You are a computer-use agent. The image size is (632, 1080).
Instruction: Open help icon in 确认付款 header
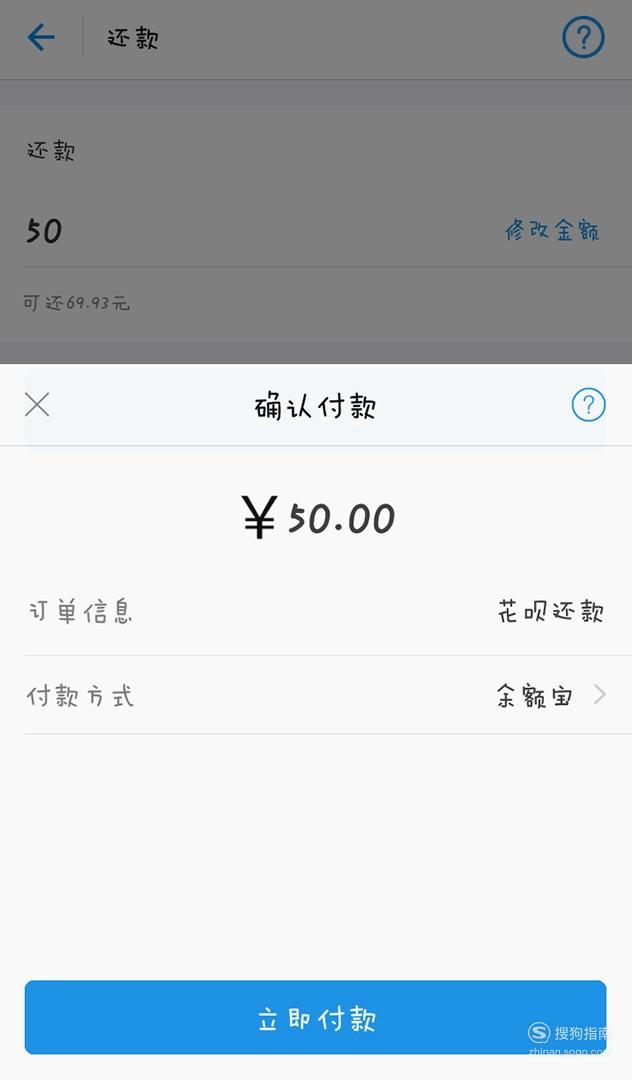(x=589, y=405)
